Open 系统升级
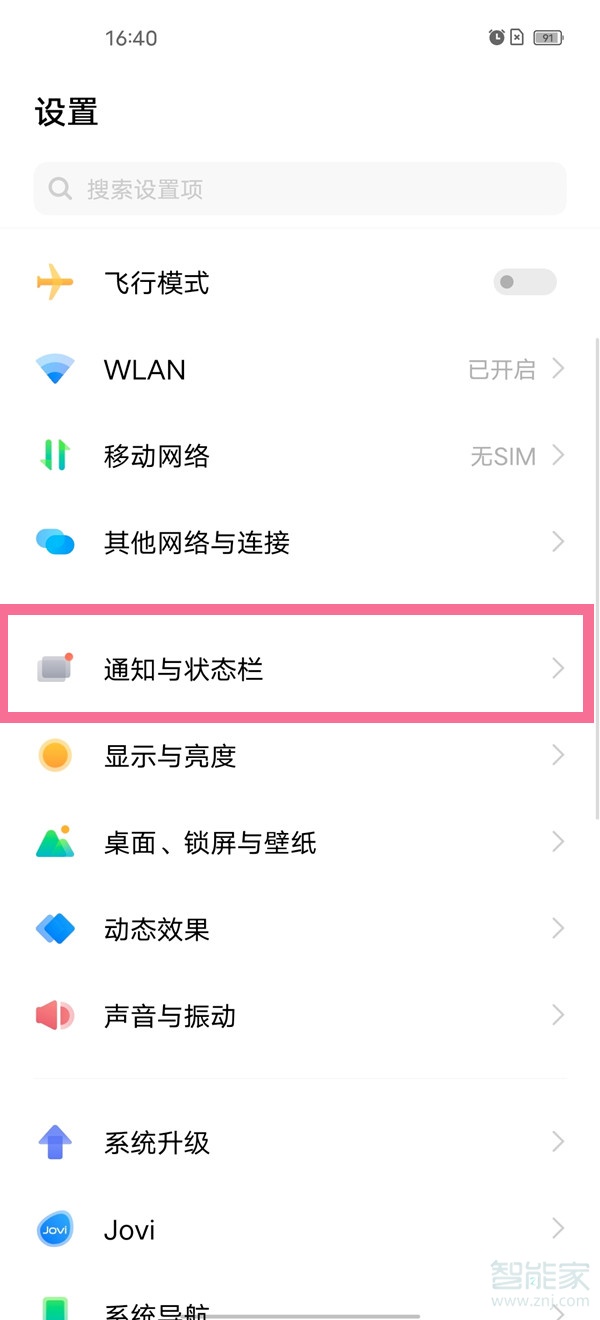600x1320 pixels. [x=300, y=1143]
